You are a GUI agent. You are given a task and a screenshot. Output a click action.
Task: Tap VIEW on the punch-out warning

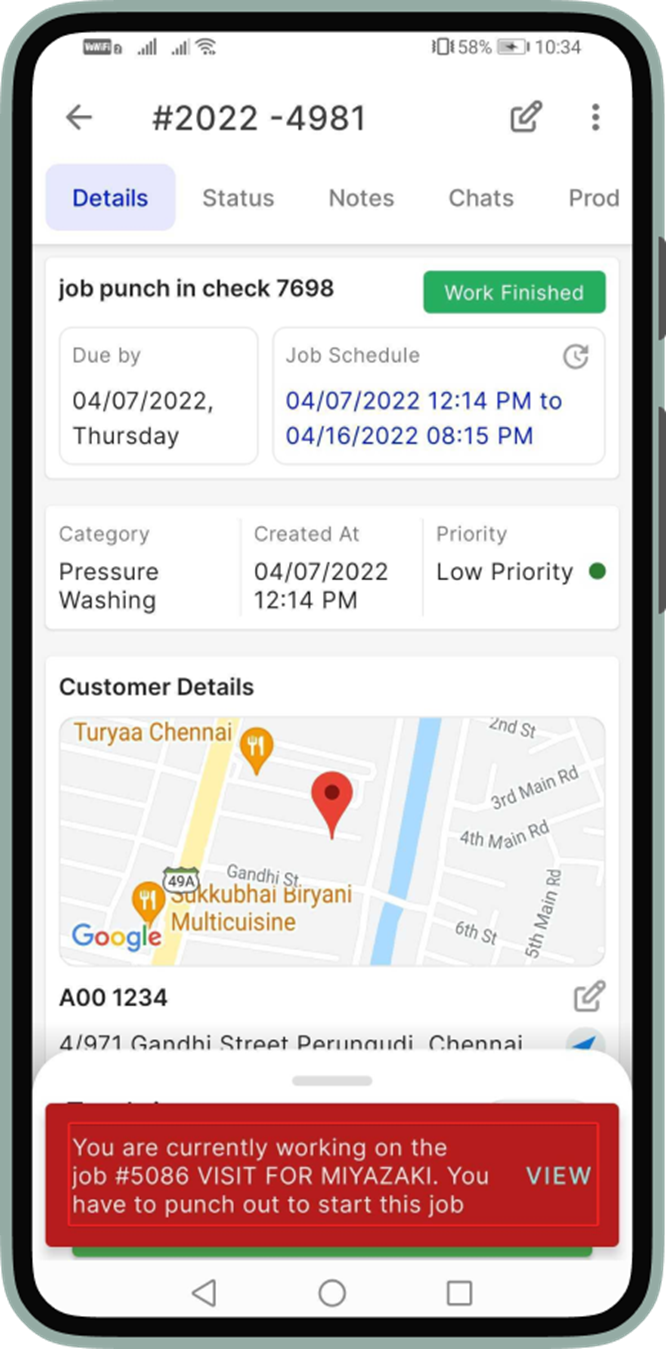coord(558,1176)
